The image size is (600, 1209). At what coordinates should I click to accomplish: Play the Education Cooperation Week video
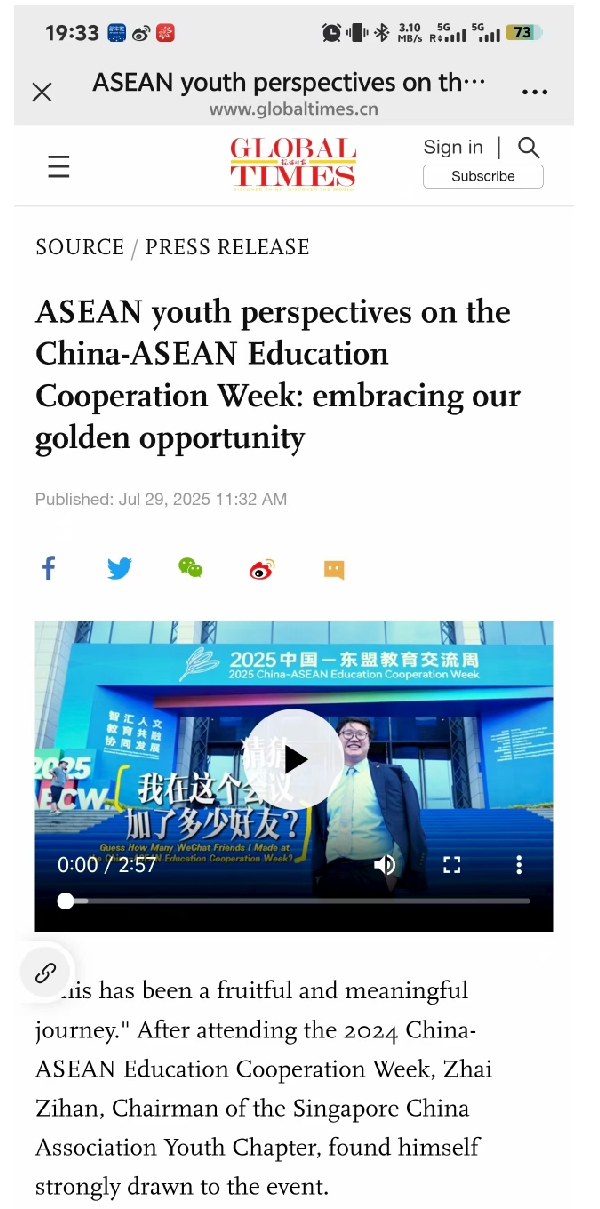tap(294, 759)
